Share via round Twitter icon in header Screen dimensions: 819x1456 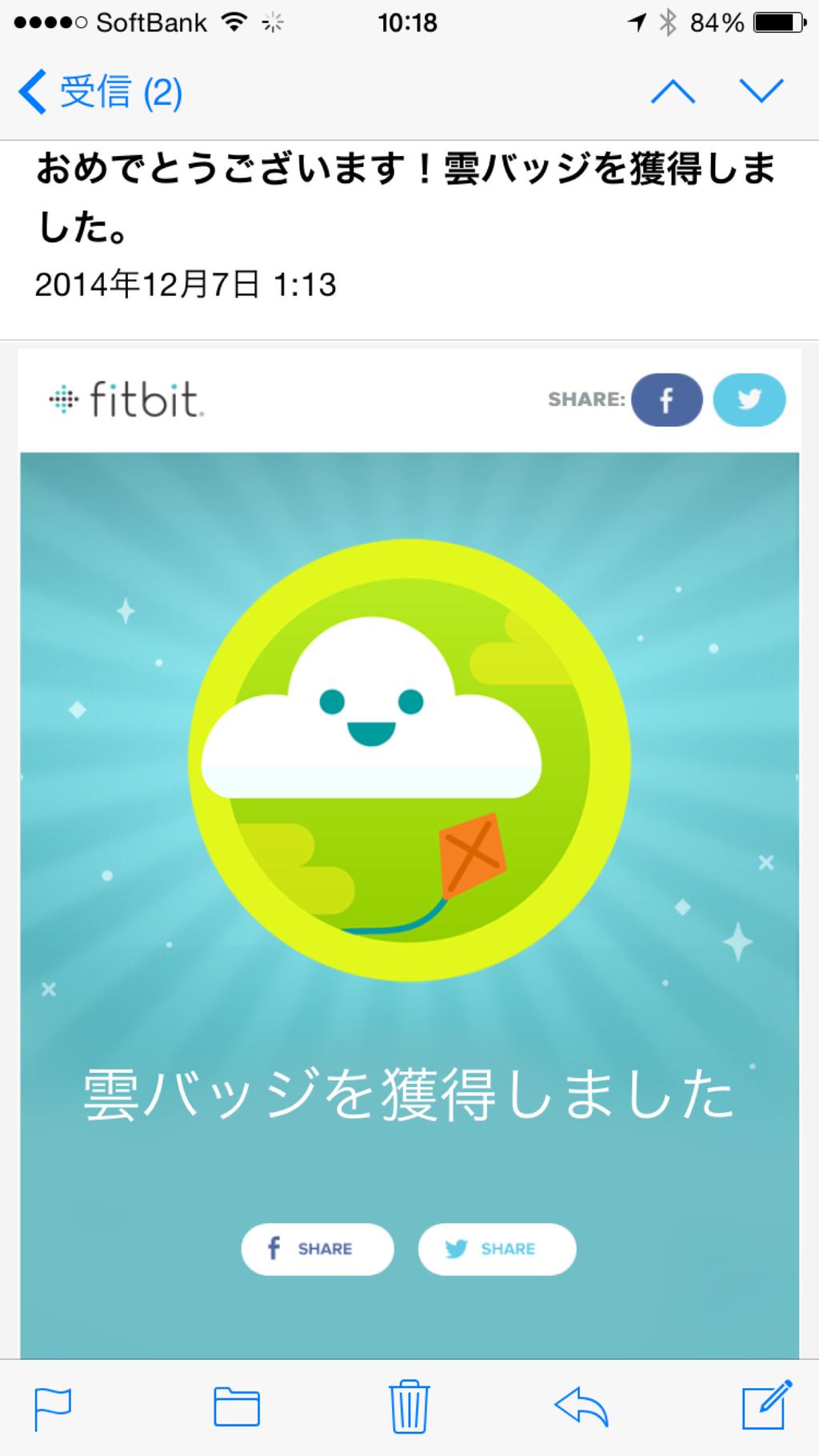click(x=749, y=399)
